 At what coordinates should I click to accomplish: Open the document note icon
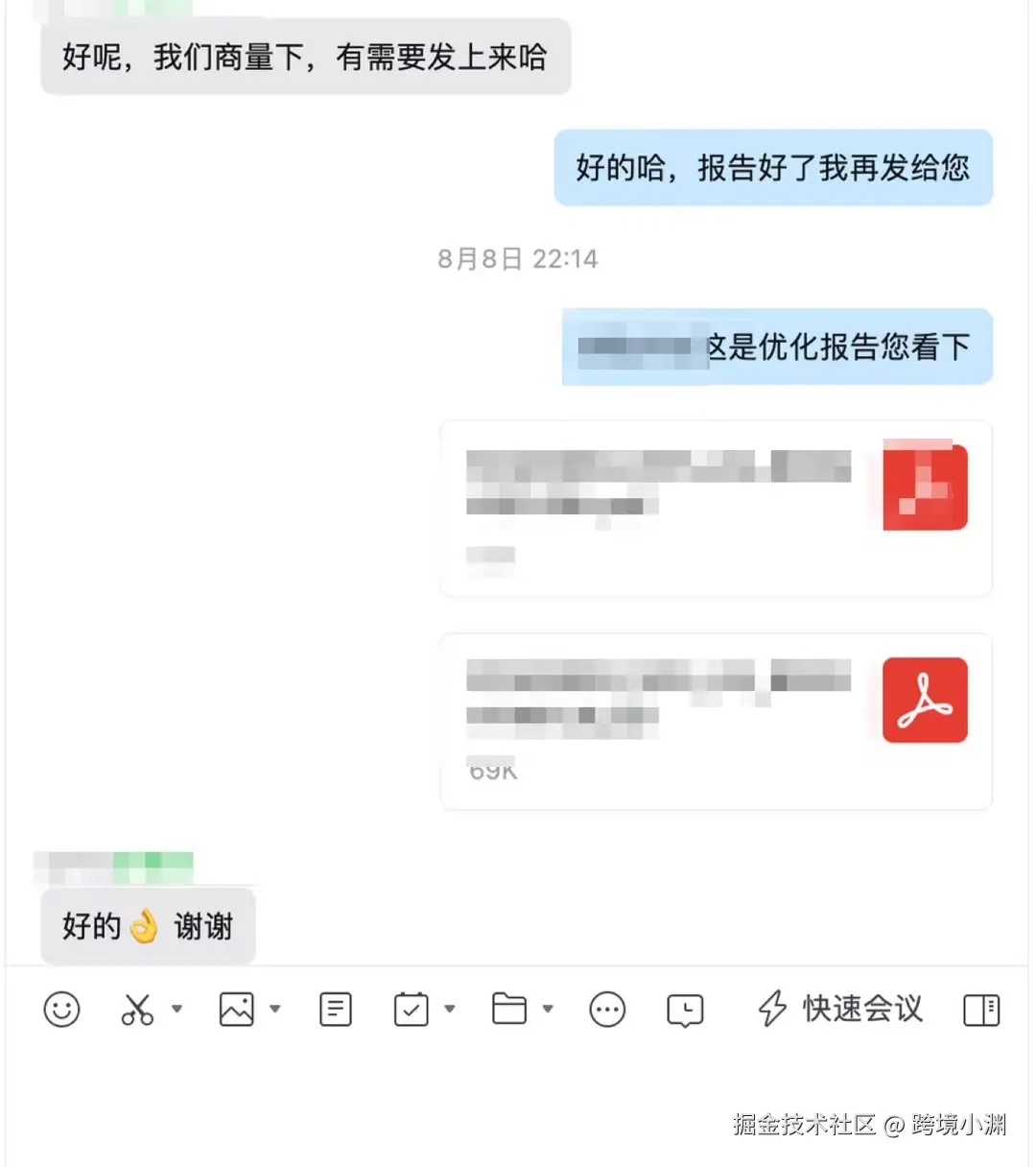click(x=335, y=1009)
